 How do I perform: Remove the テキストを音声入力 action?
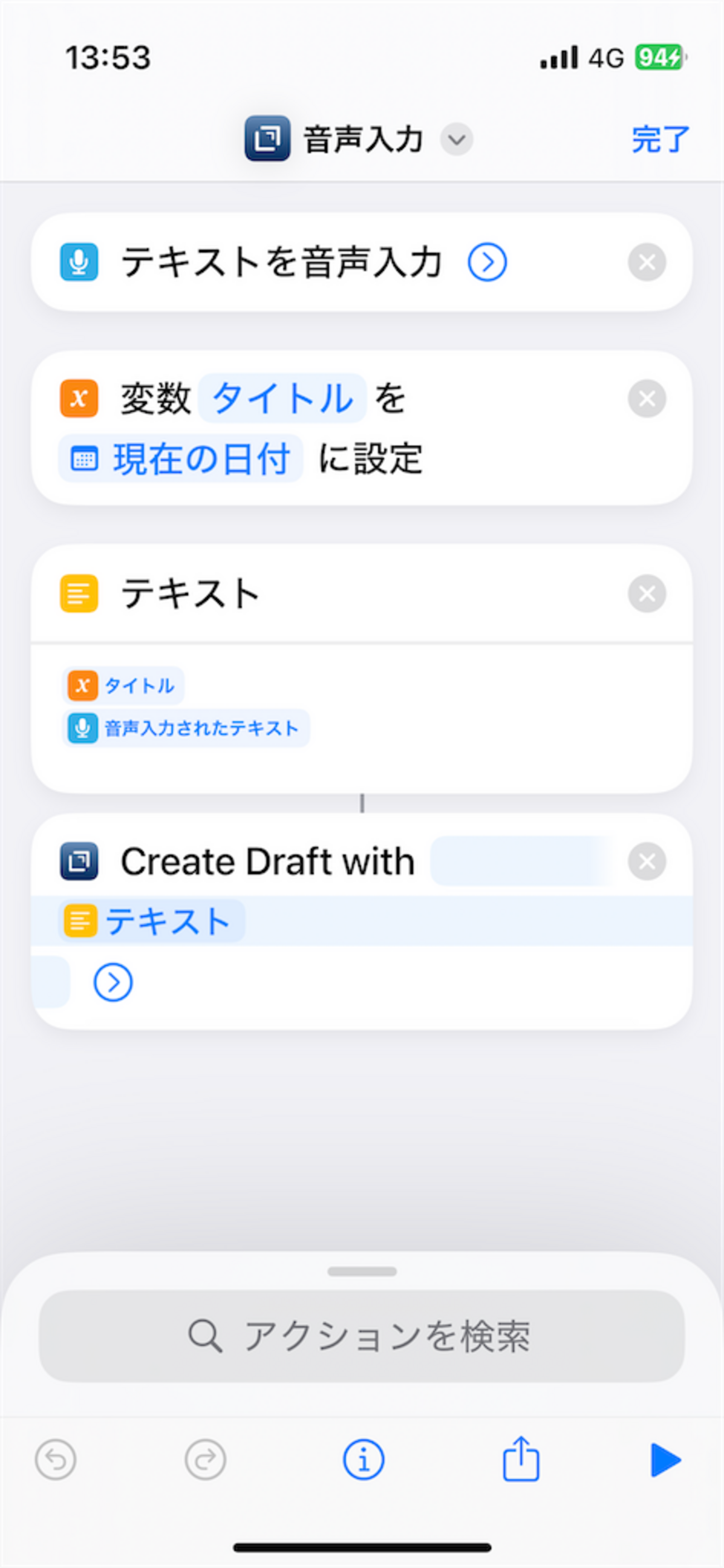[647, 262]
